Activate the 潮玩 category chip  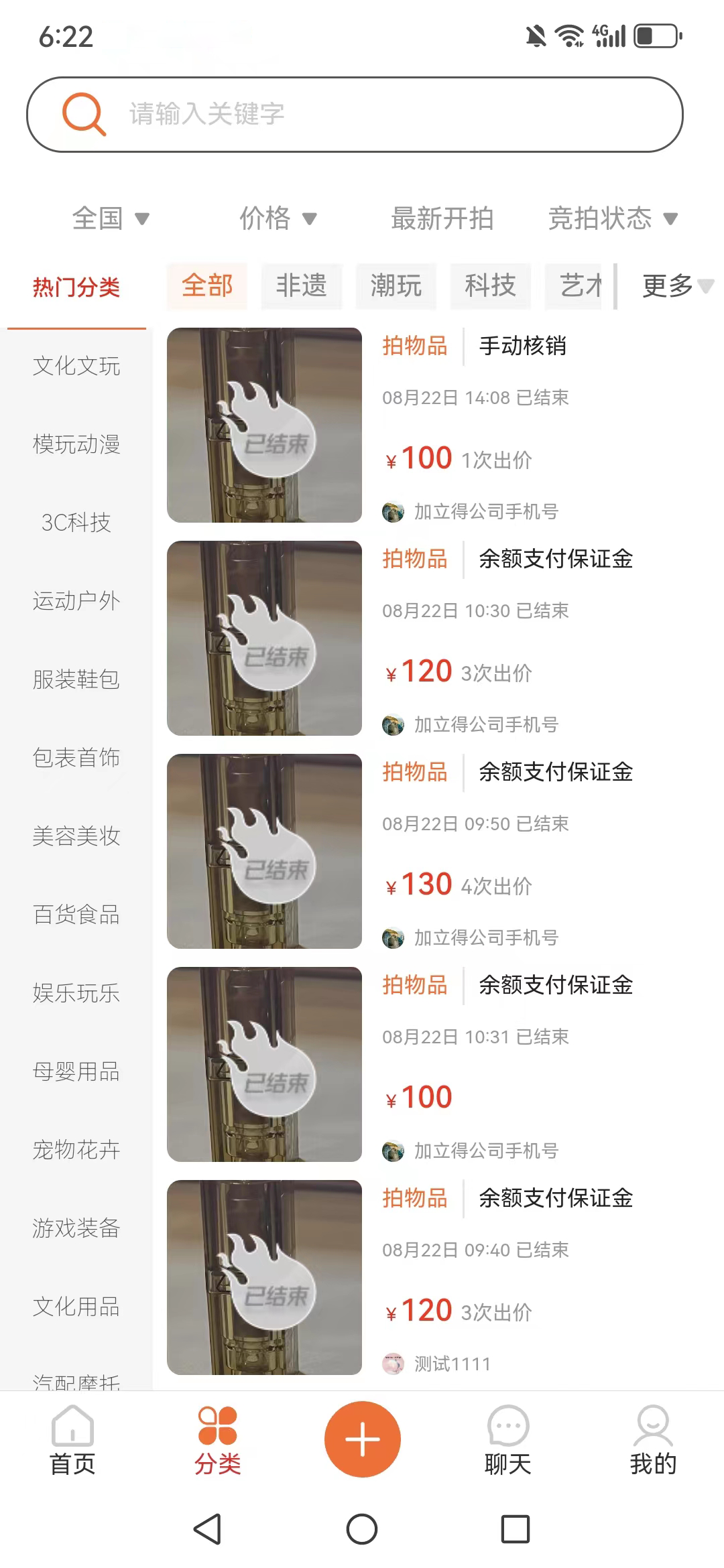(x=396, y=285)
